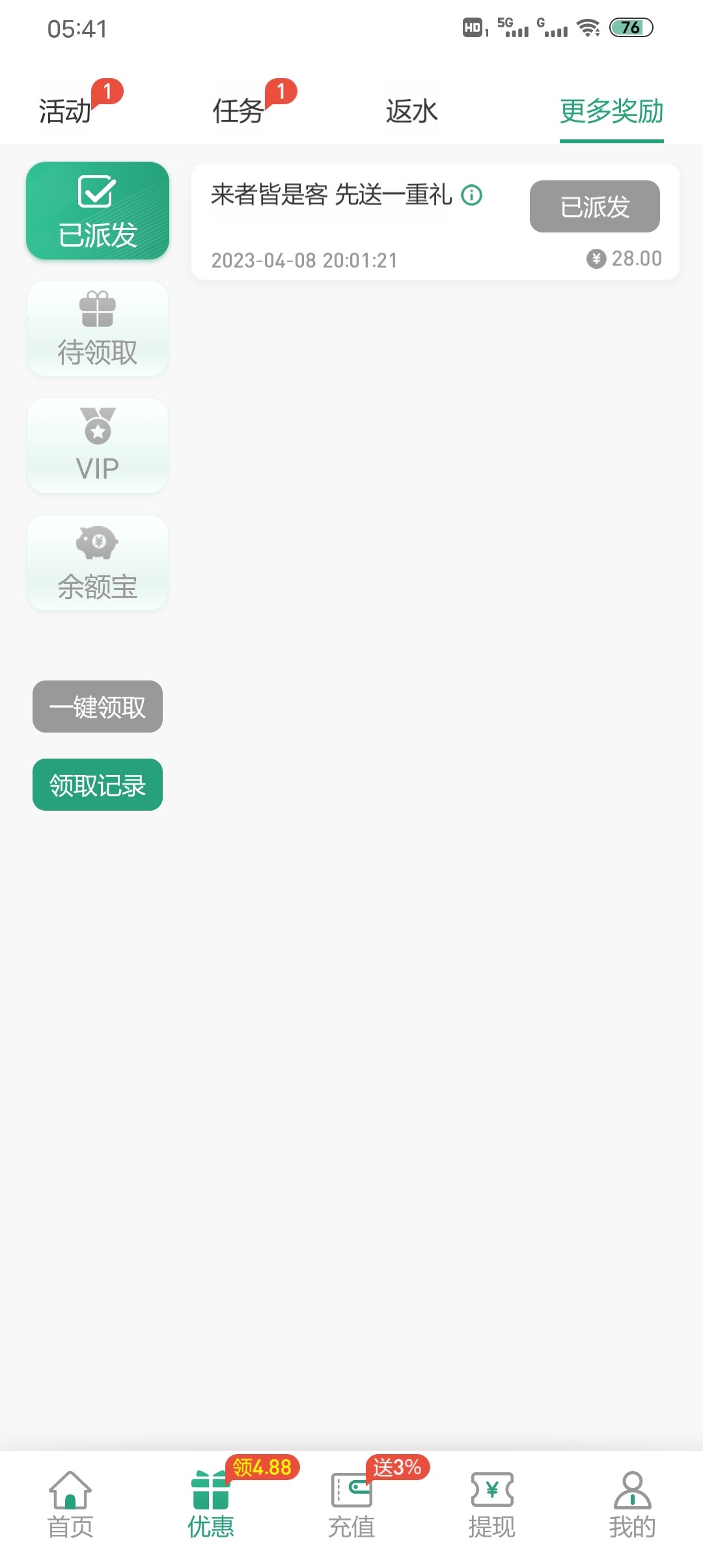Select the 已派发 category
The image size is (703, 1568).
pyautogui.click(x=98, y=210)
